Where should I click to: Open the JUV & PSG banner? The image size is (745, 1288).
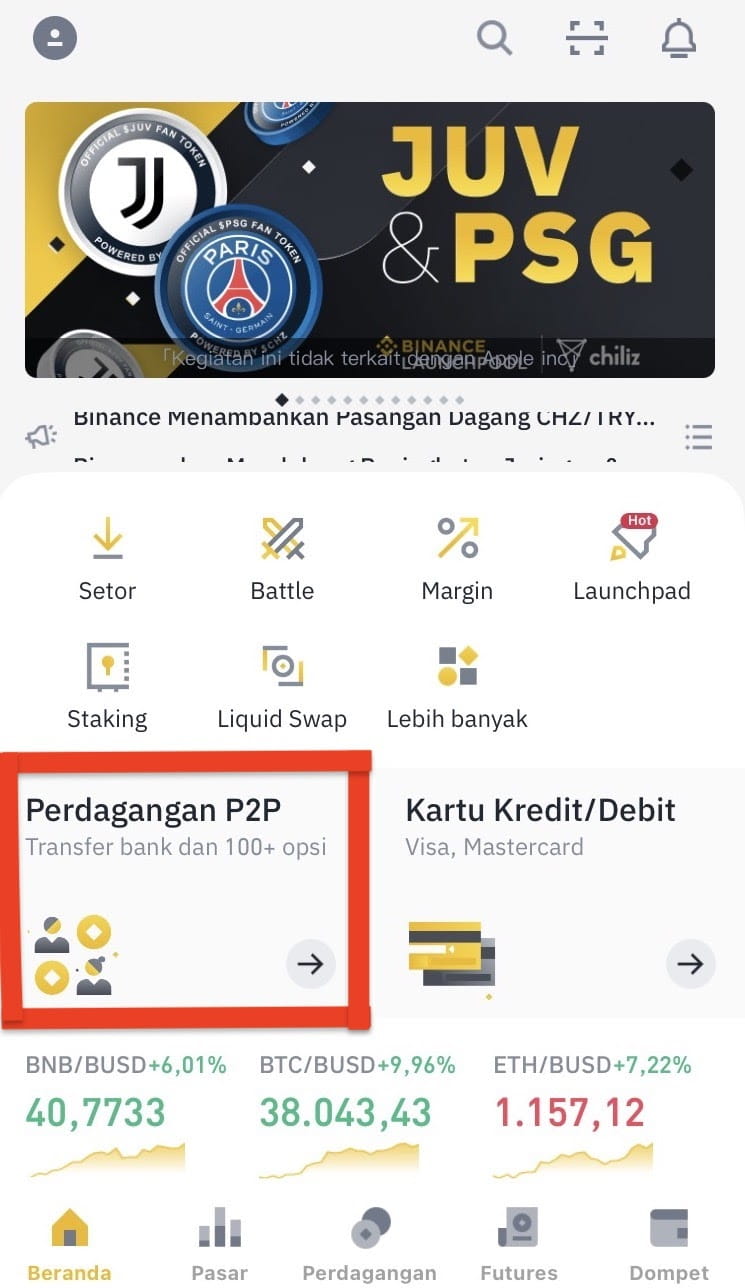(x=370, y=240)
